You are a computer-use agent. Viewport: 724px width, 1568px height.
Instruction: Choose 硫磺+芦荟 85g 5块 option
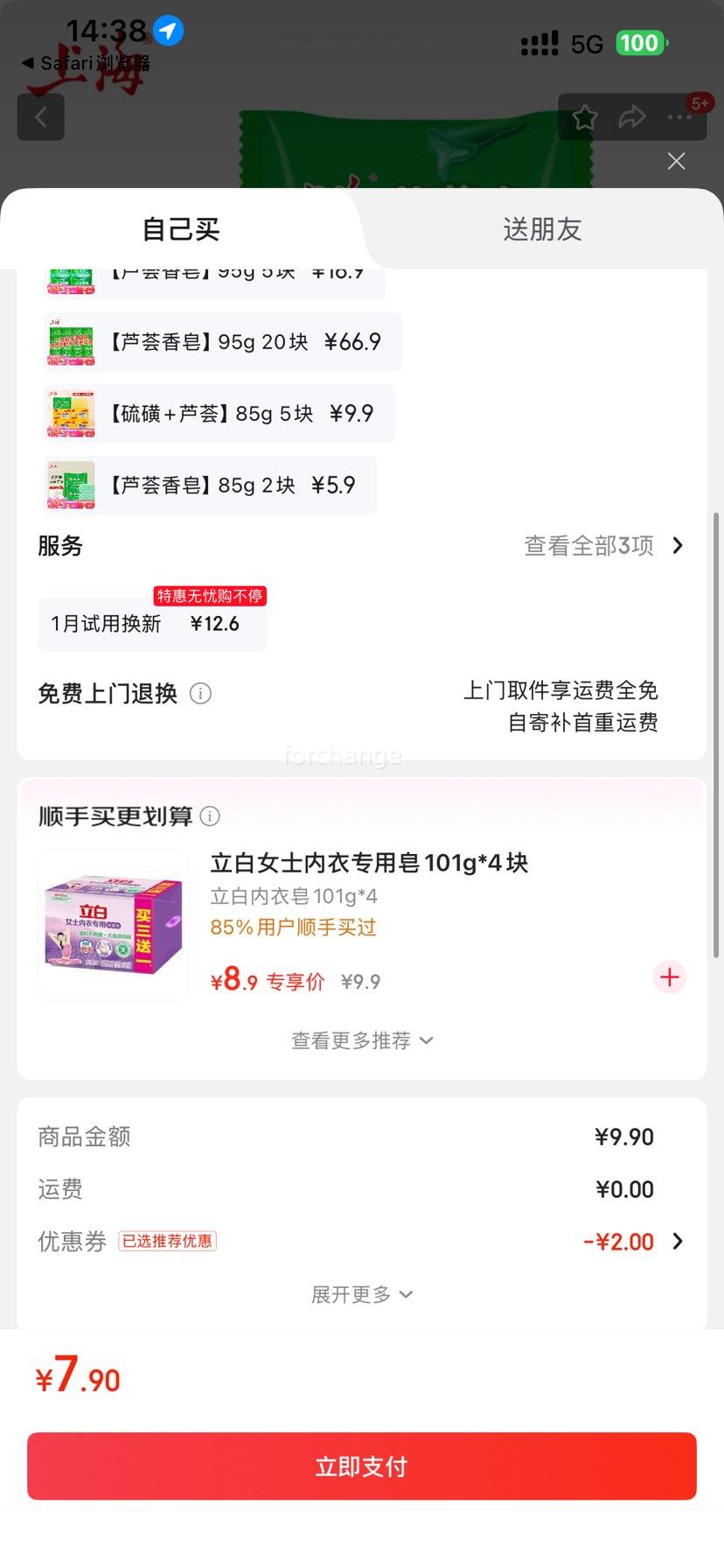pos(219,414)
